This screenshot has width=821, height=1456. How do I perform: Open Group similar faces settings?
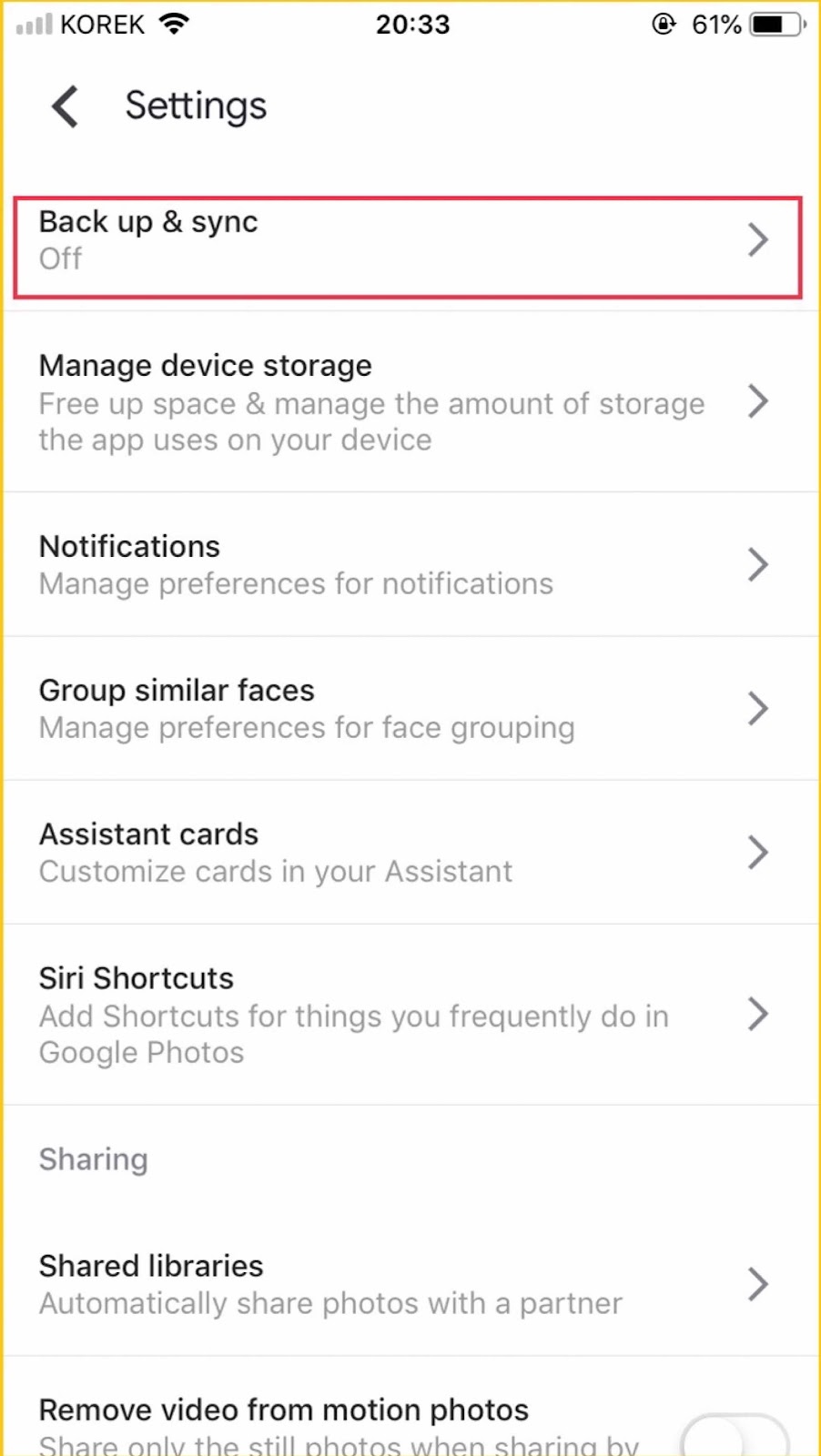coord(410,708)
